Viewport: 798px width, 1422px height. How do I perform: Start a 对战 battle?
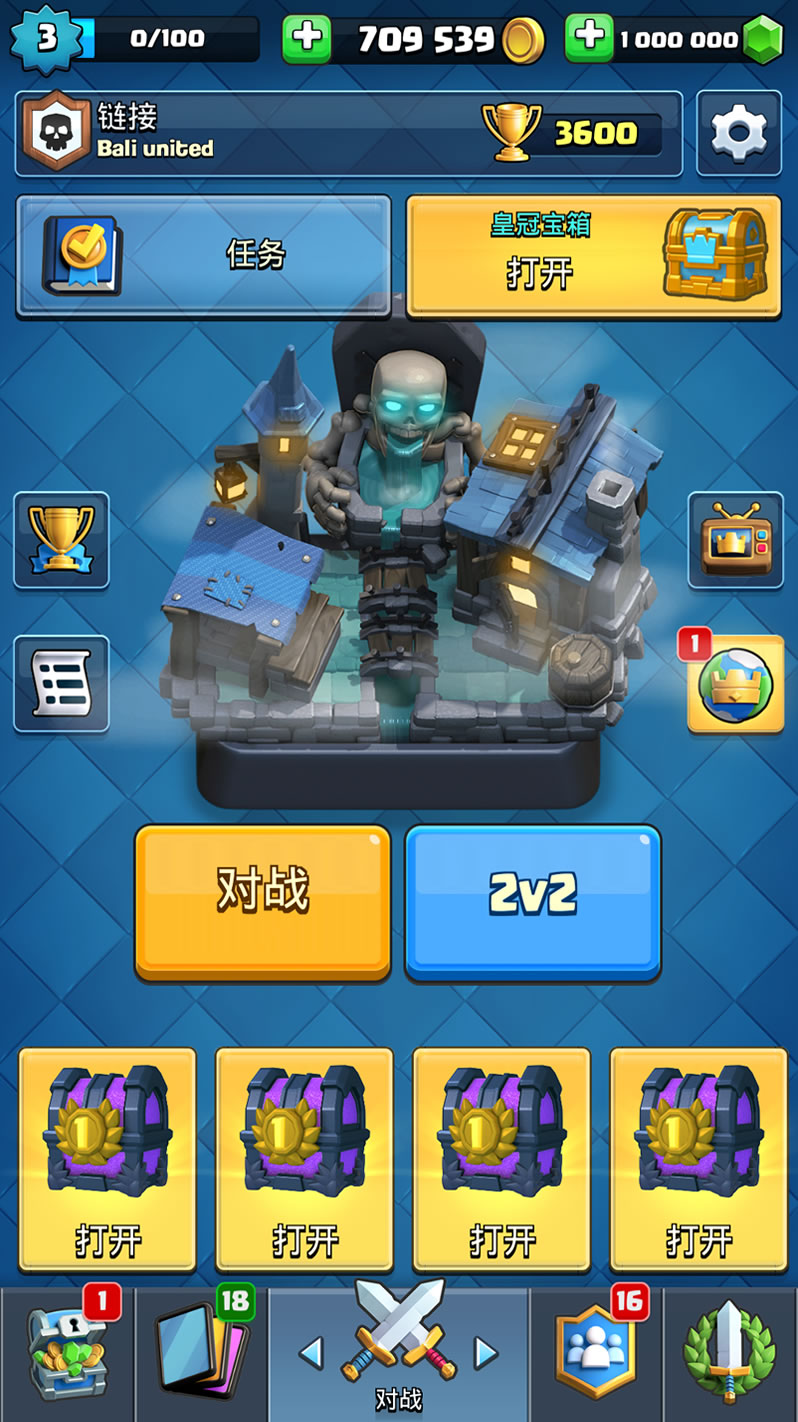click(x=263, y=901)
